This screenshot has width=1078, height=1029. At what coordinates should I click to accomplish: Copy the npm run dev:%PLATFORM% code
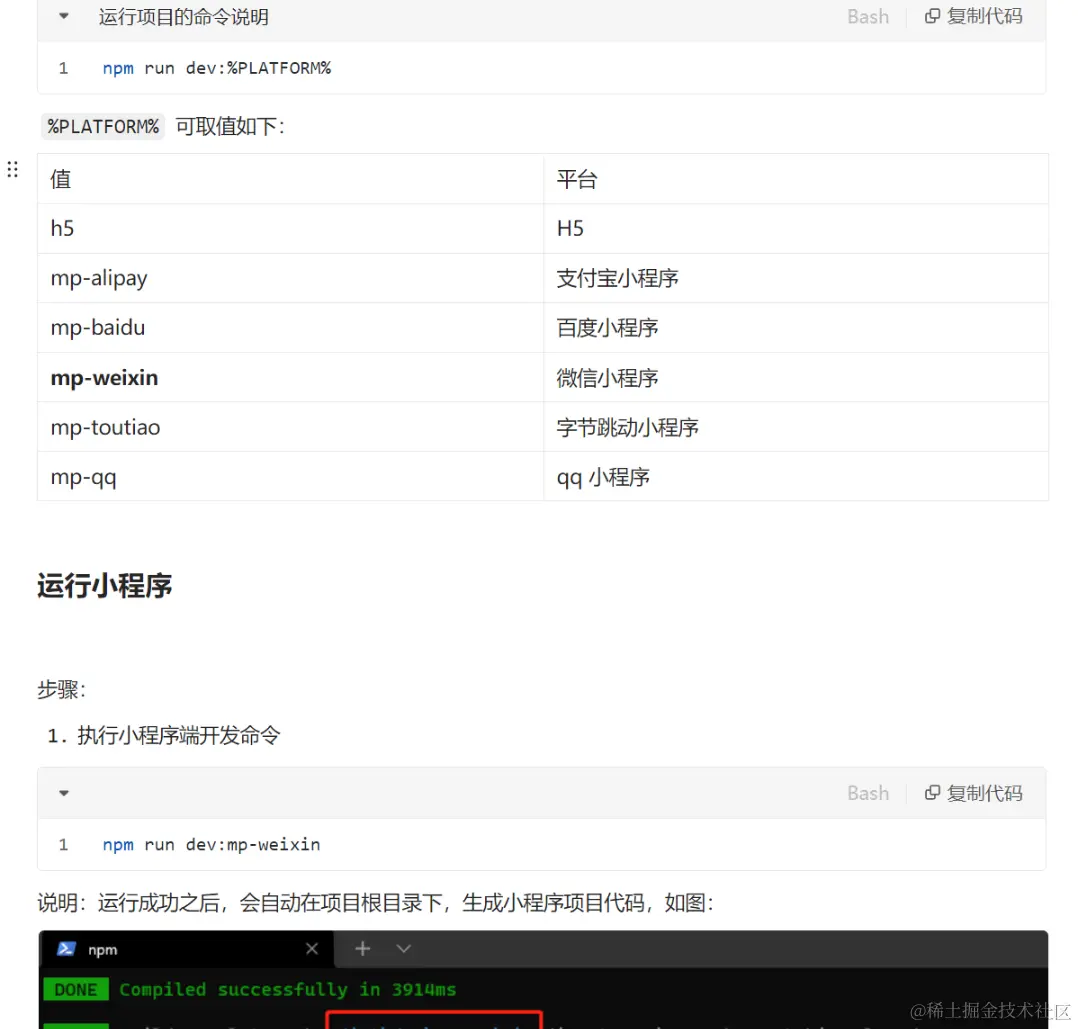973,16
